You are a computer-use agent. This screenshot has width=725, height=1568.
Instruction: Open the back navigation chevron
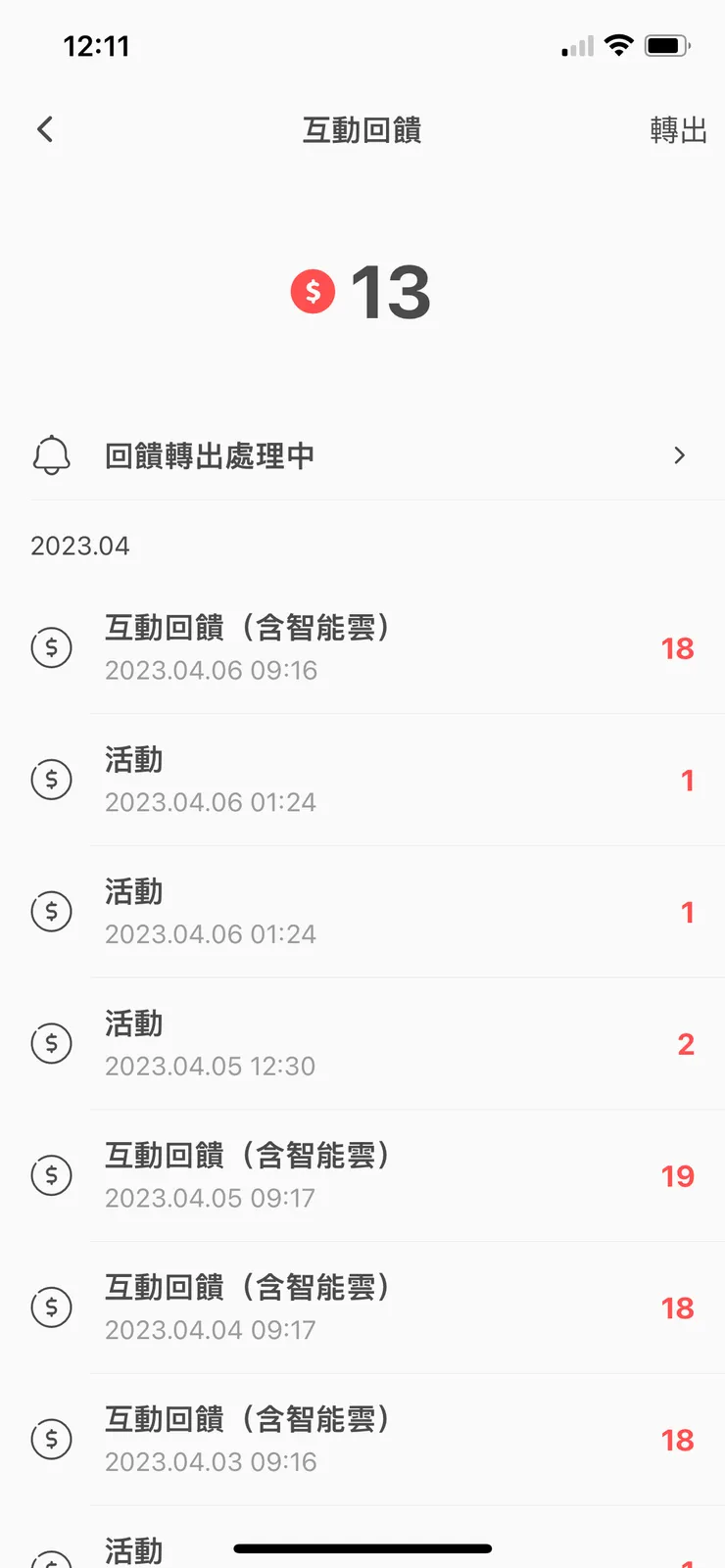point(43,128)
